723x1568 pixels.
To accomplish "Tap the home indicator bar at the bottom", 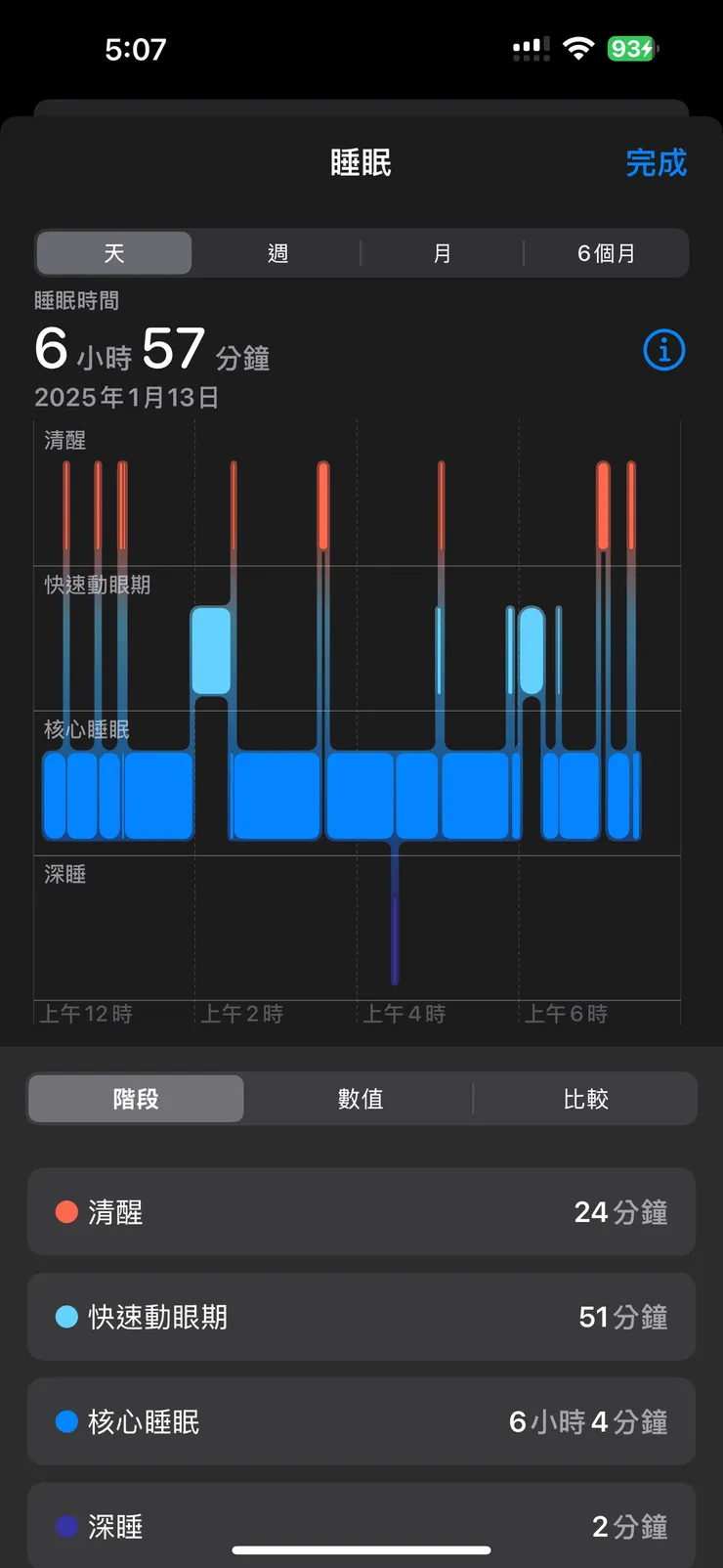I will pos(361,1549).
